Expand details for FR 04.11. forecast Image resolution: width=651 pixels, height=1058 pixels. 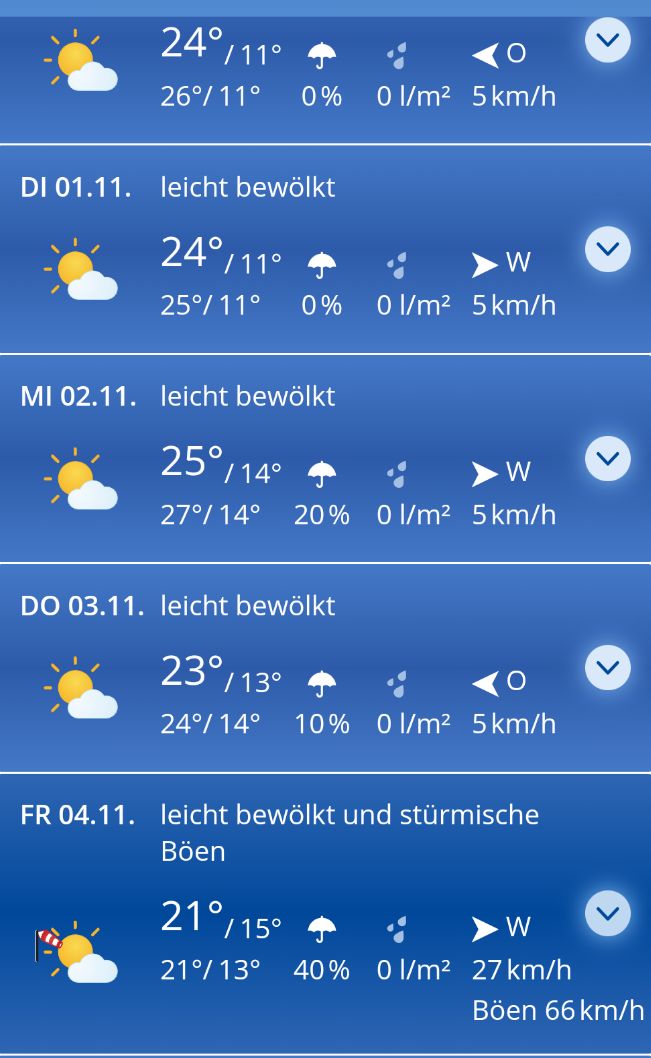click(608, 913)
